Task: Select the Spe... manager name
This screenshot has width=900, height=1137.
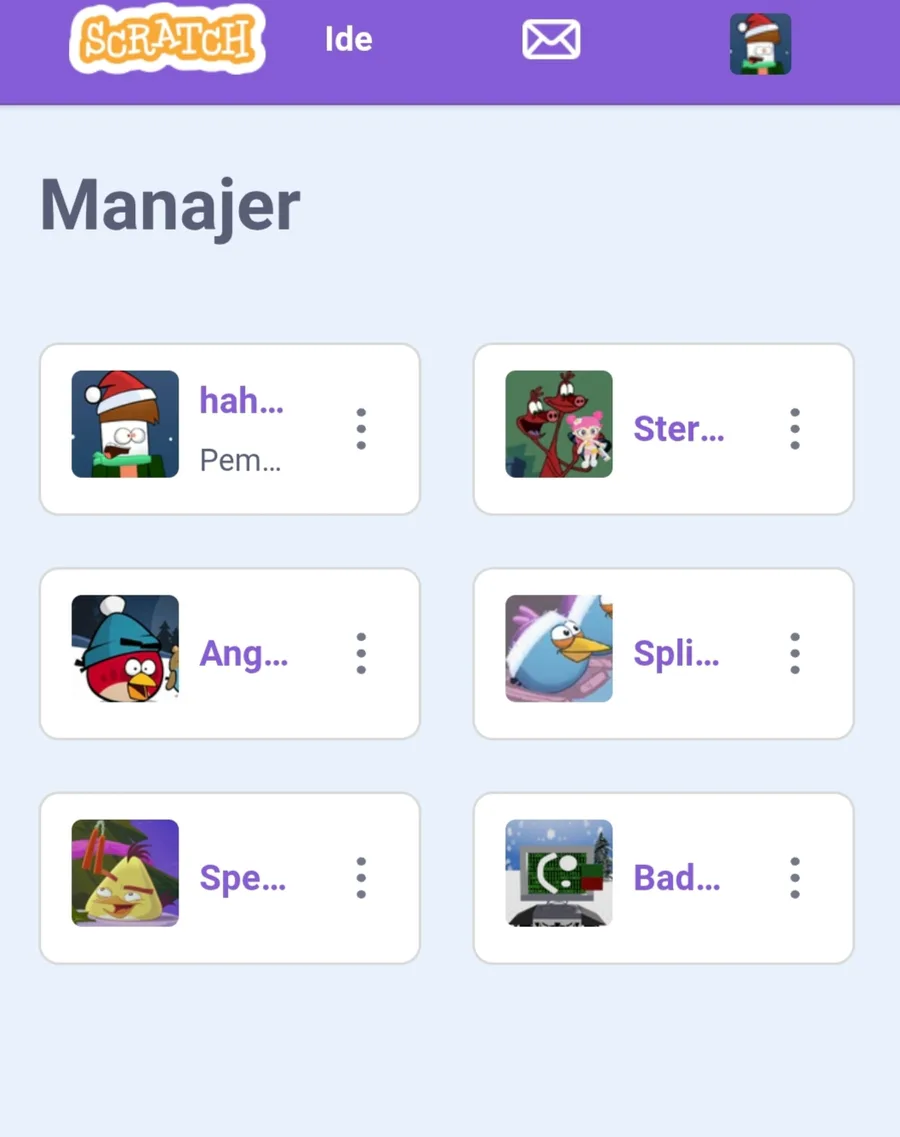Action: (243, 878)
